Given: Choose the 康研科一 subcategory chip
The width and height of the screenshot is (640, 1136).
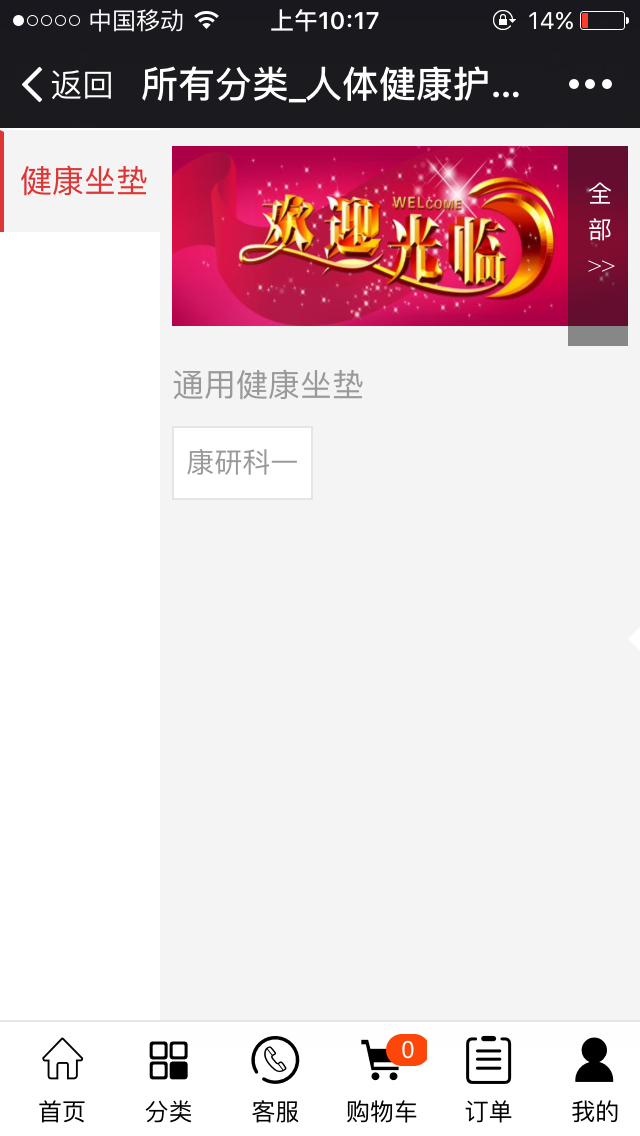Looking at the screenshot, I should [x=242, y=463].
